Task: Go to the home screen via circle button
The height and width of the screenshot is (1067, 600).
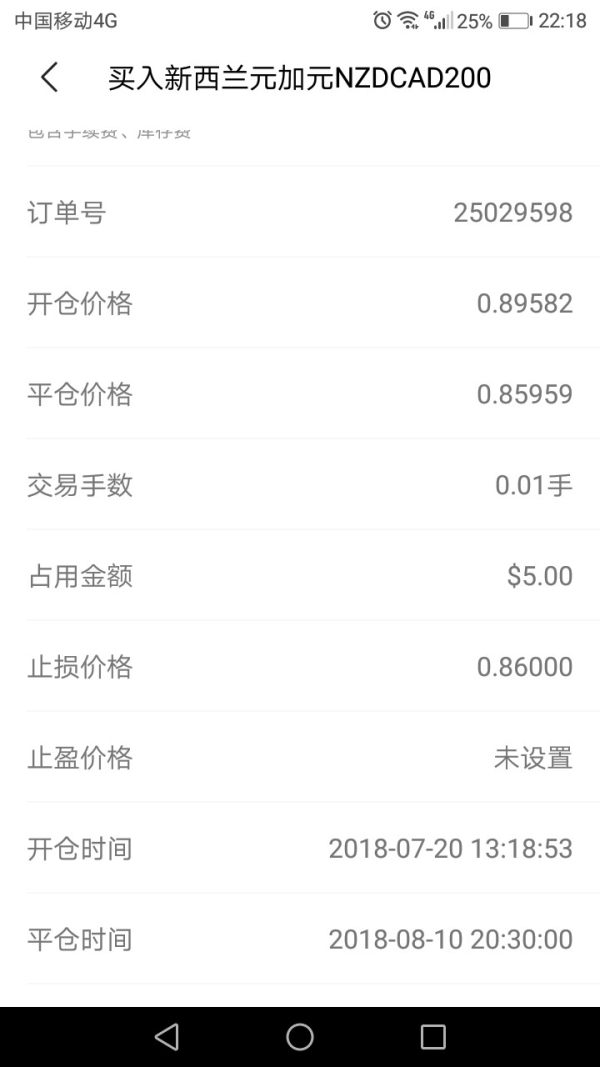Action: 300,1036
